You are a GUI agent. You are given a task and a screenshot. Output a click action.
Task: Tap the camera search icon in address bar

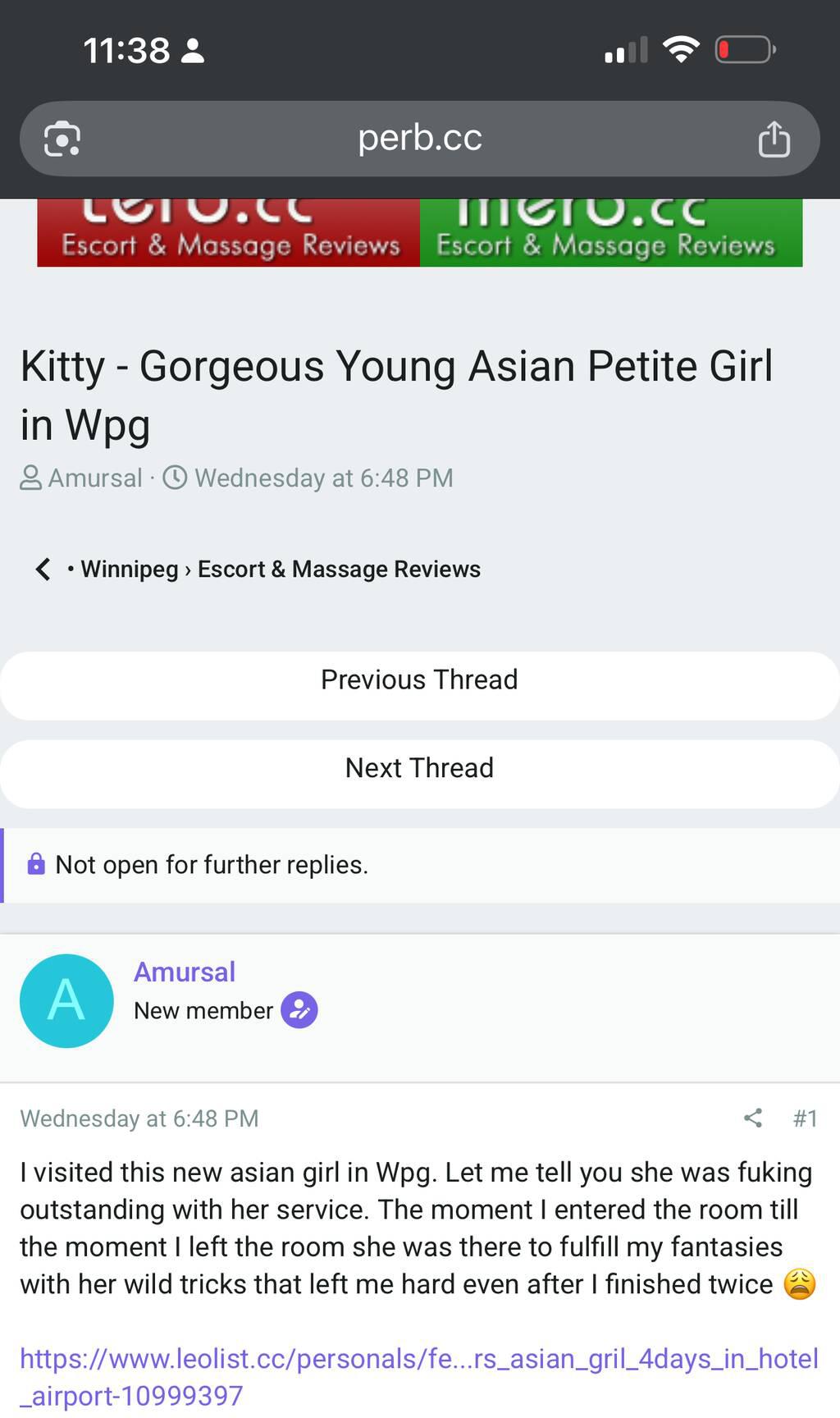(x=62, y=139)
